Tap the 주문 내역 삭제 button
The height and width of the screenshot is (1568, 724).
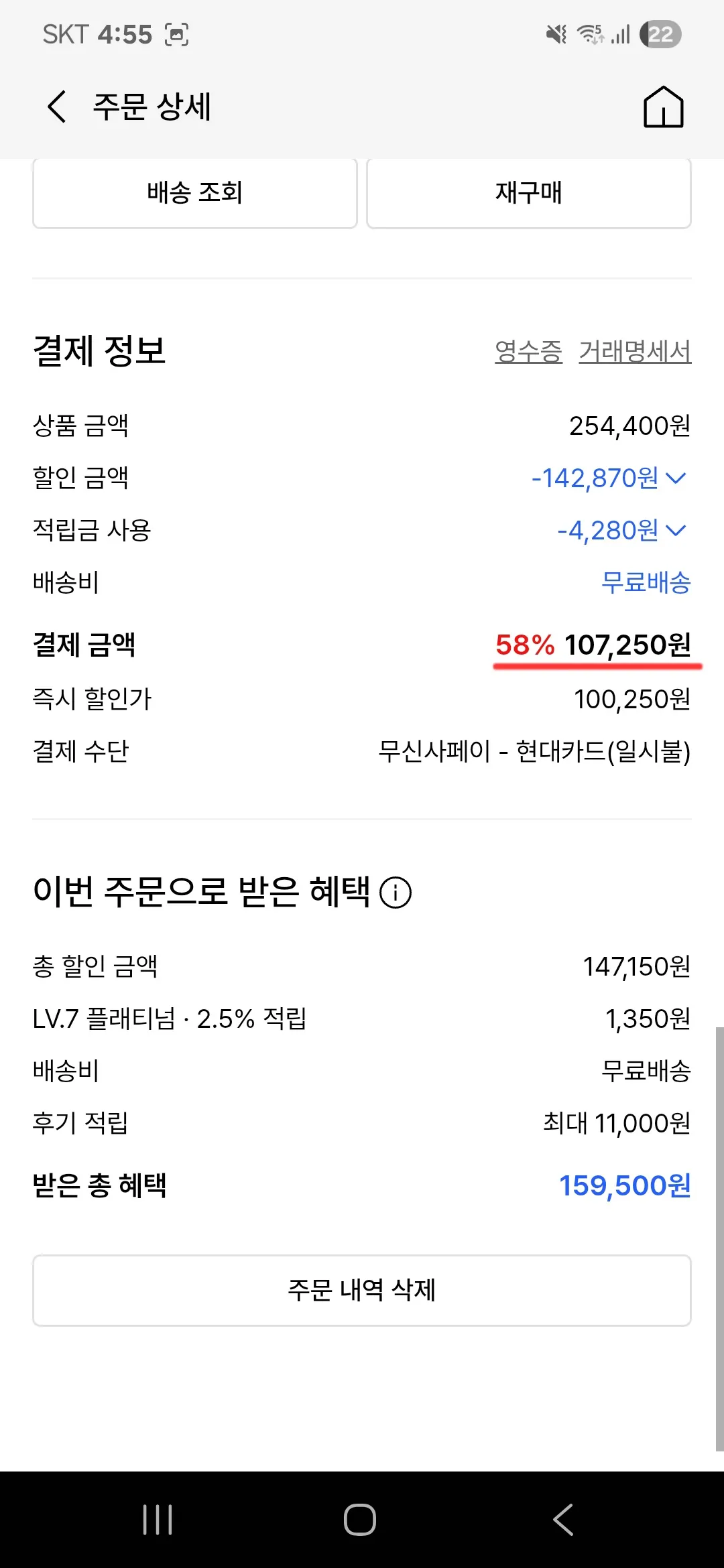(x=362, y=1290)
